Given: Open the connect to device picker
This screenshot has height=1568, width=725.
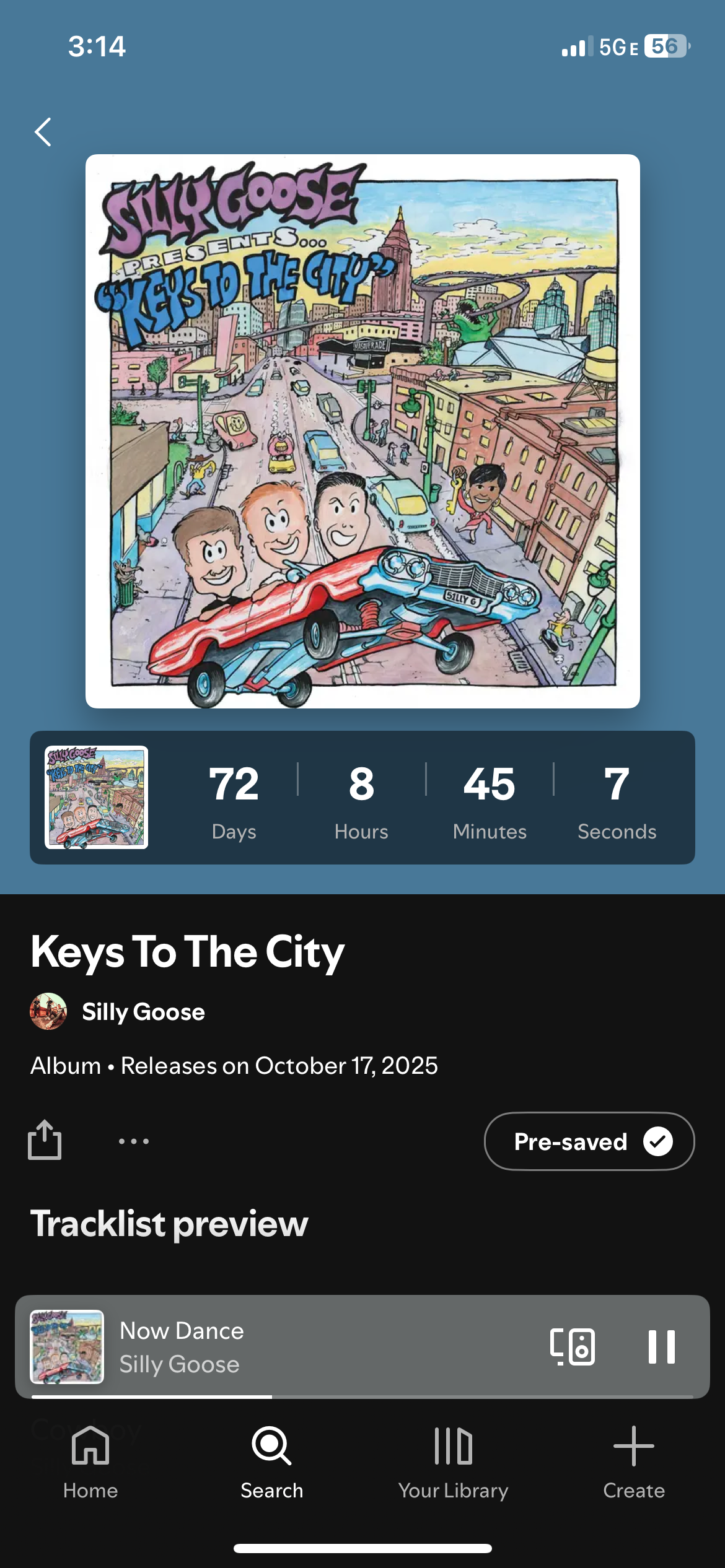Looking at the screenshot, I should 572,1346.
